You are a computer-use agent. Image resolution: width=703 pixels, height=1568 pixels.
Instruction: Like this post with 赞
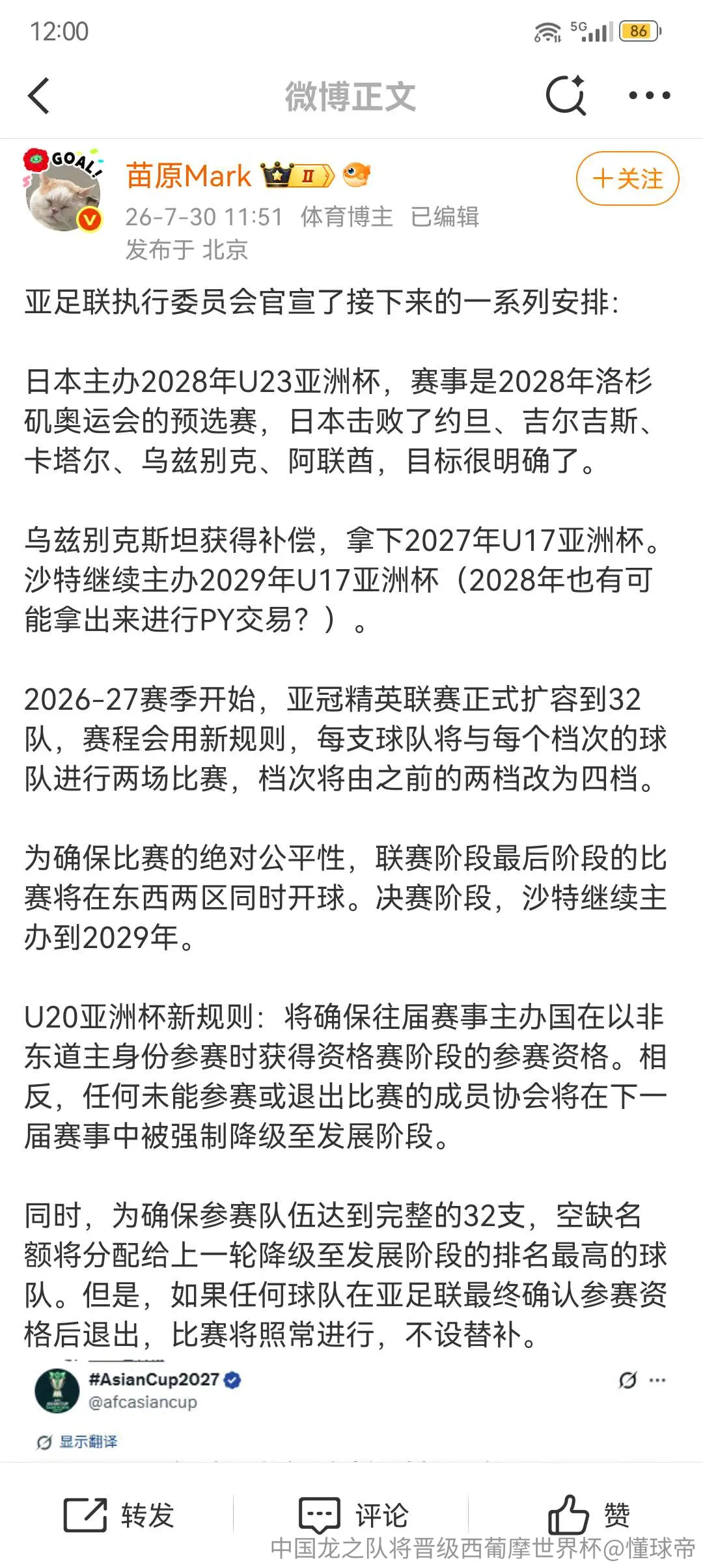(589, 1515)
